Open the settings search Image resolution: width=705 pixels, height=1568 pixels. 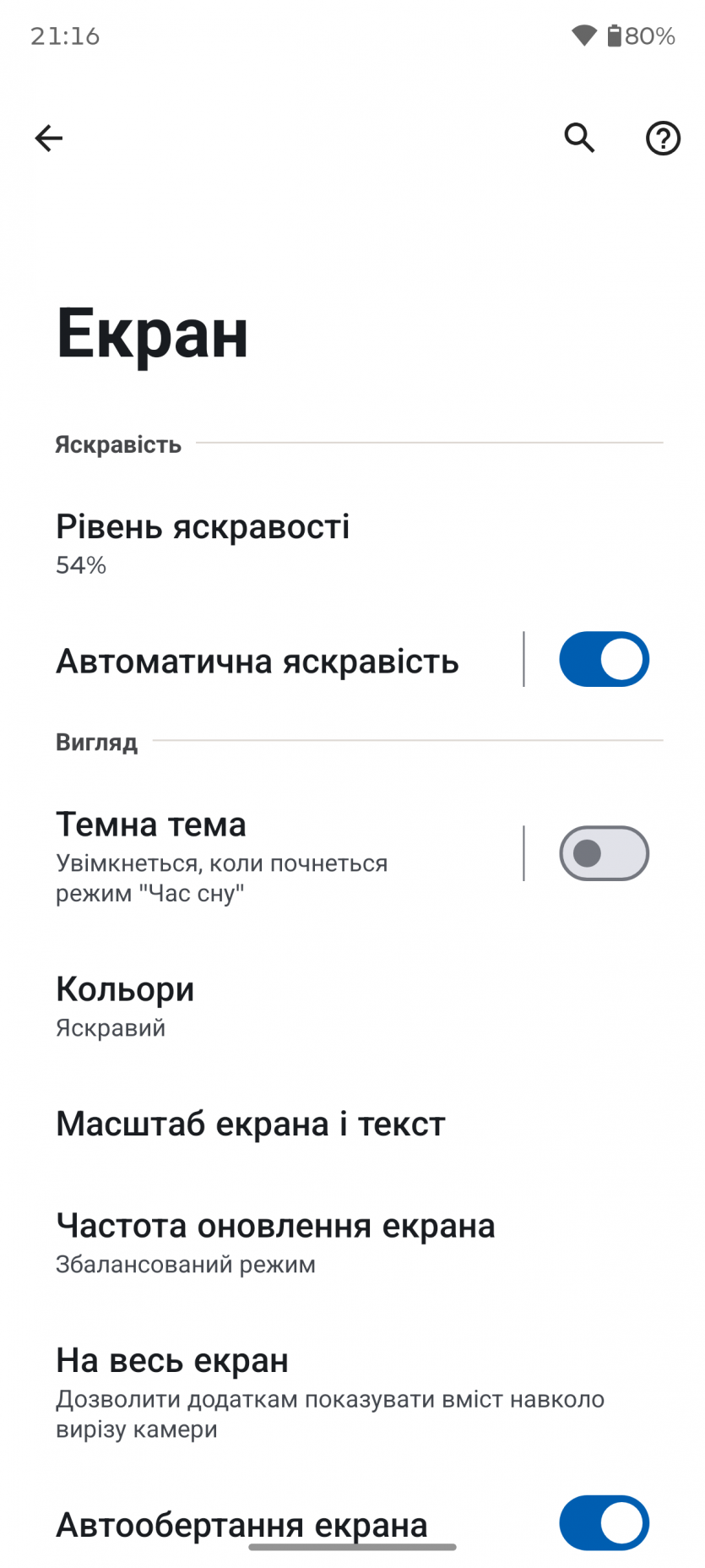(x=579, y=138)
